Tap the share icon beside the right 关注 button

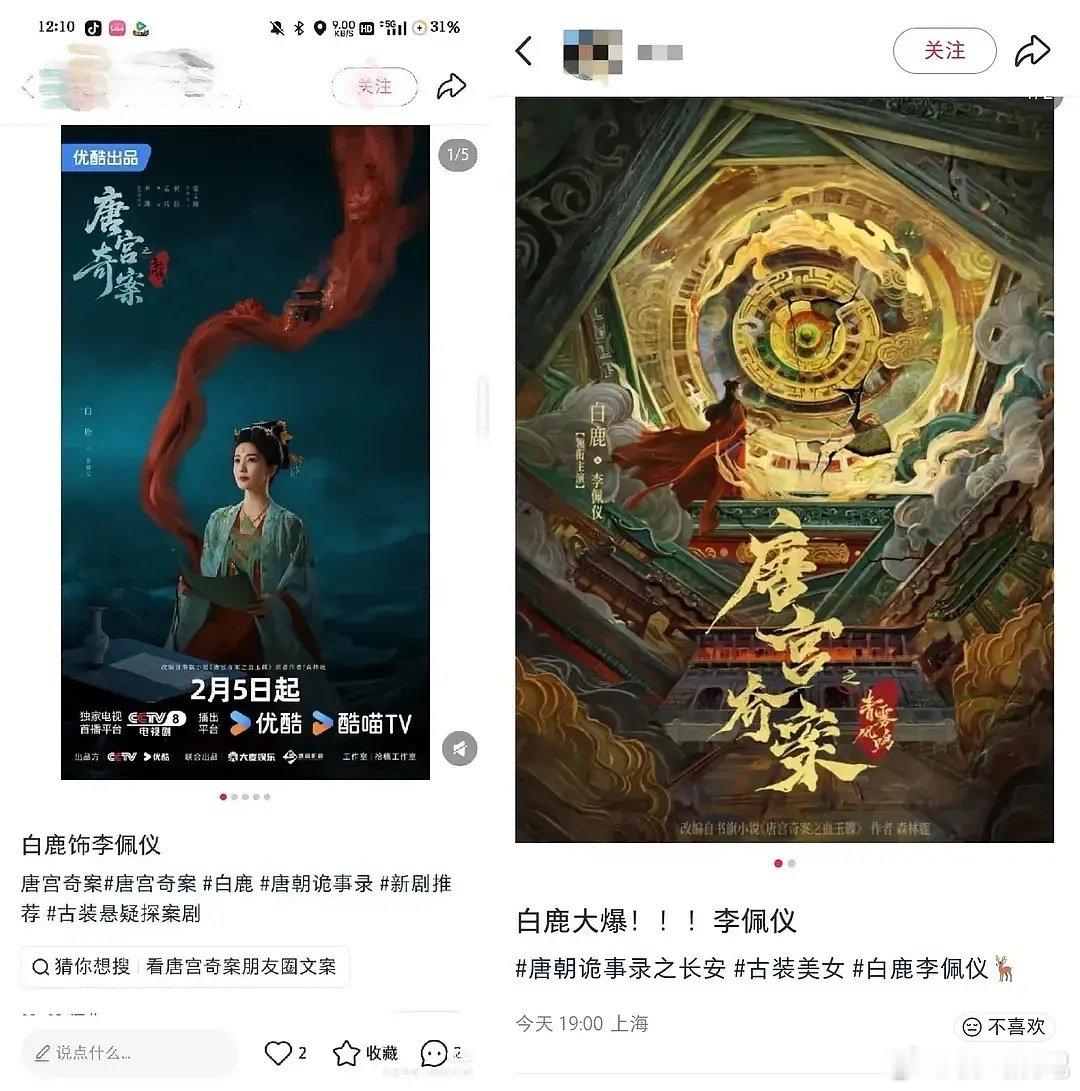(x=1035, y=50)
